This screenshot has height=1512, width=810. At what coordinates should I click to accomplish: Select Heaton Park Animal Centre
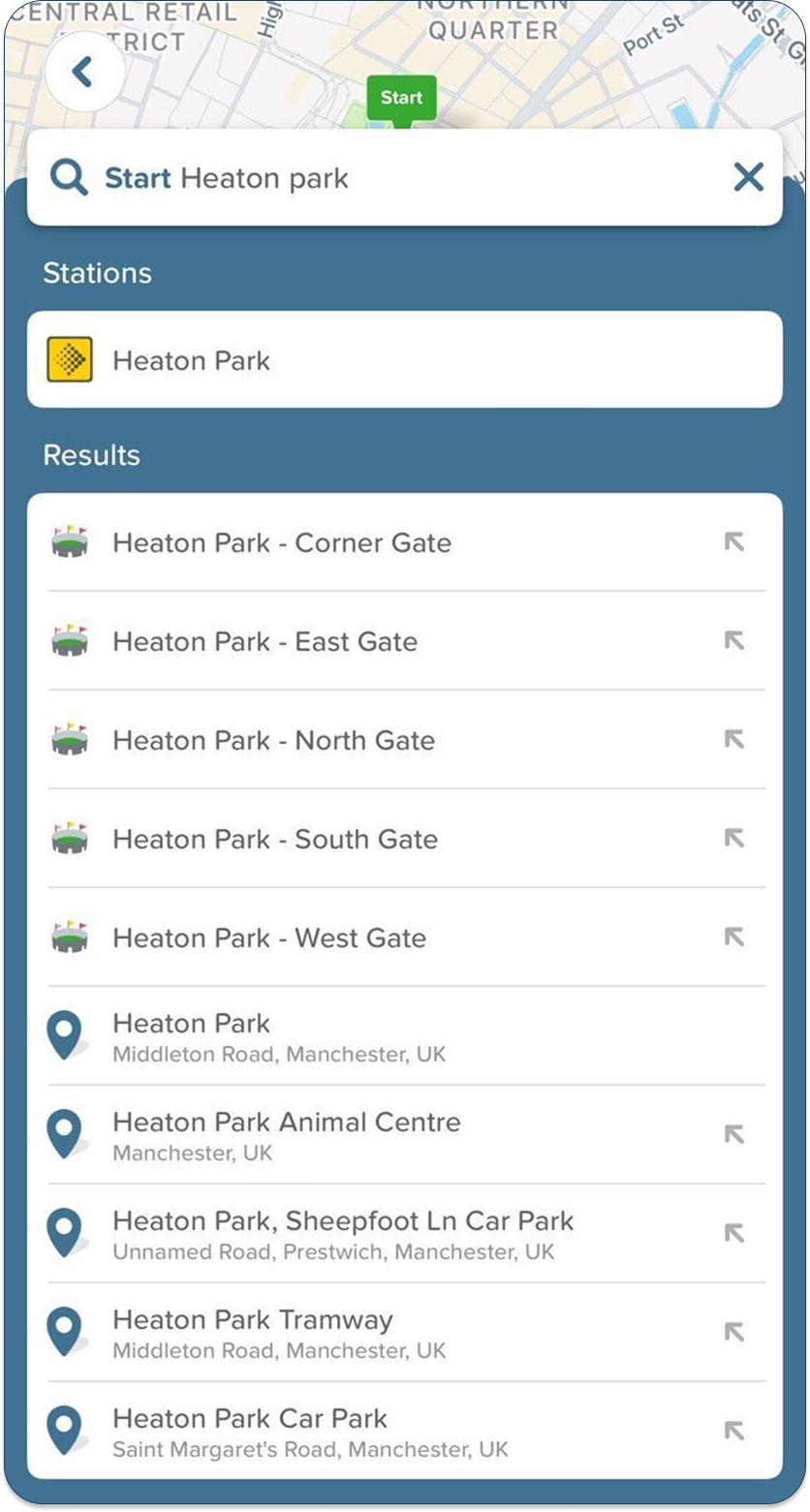click(x=406, y=1135)
